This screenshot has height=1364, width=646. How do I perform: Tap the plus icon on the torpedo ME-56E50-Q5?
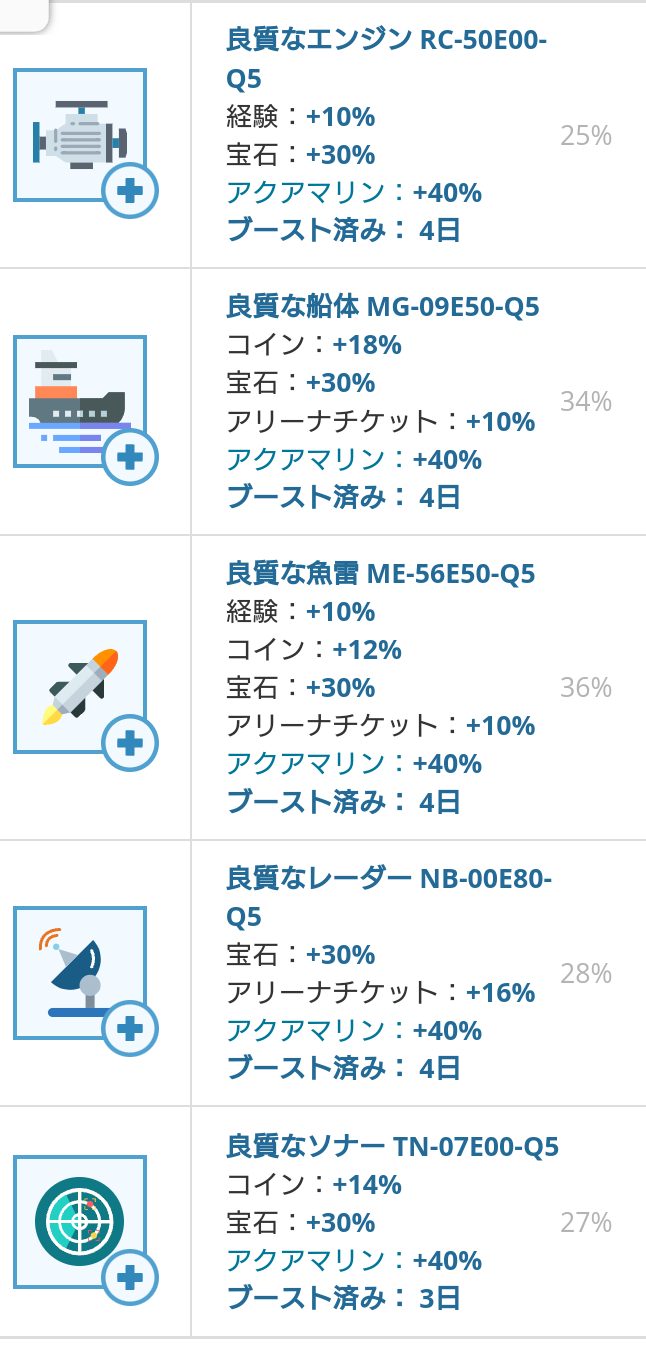pyautogui.click(x=131, y=743)
